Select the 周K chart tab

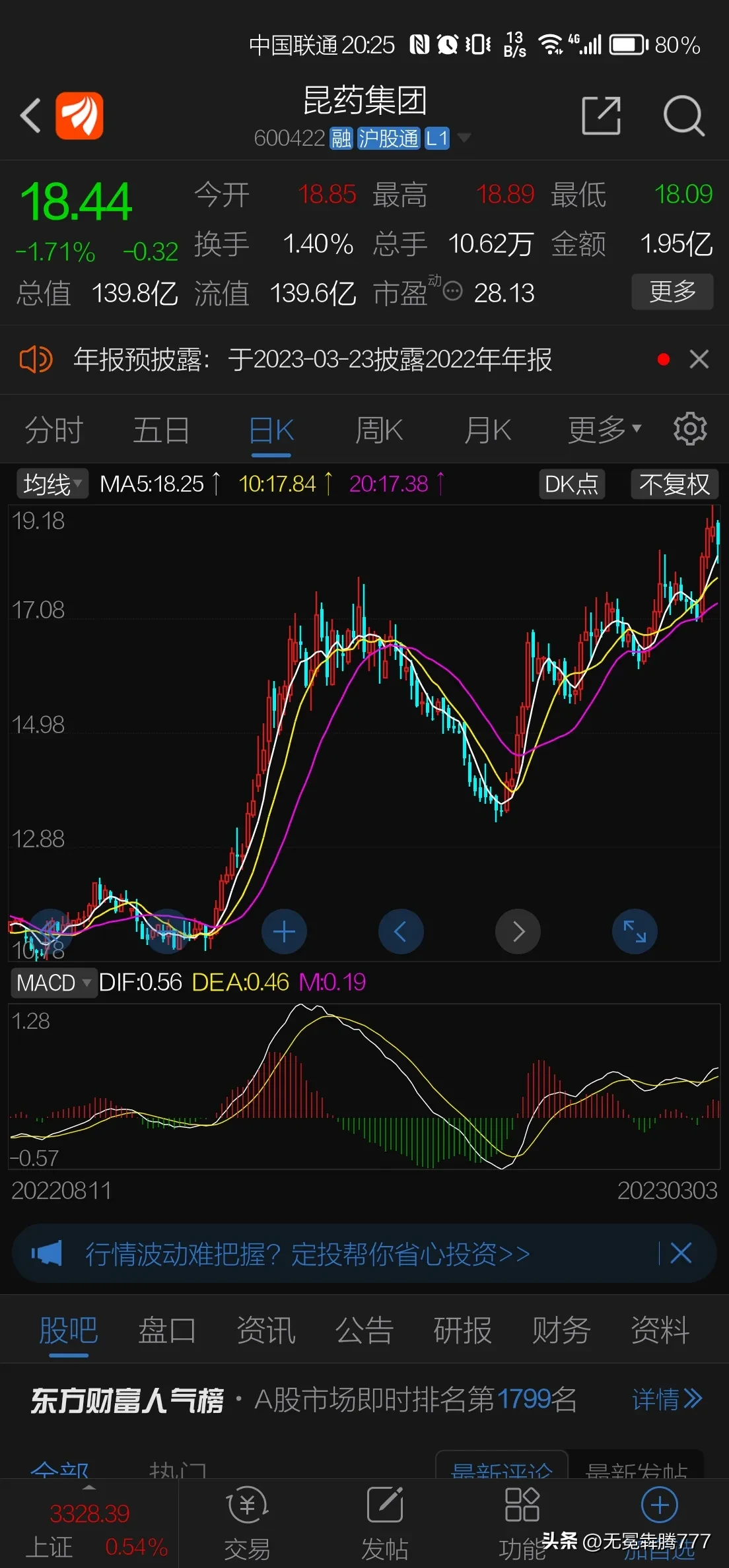pyautogui.click(x=379, y=430)
